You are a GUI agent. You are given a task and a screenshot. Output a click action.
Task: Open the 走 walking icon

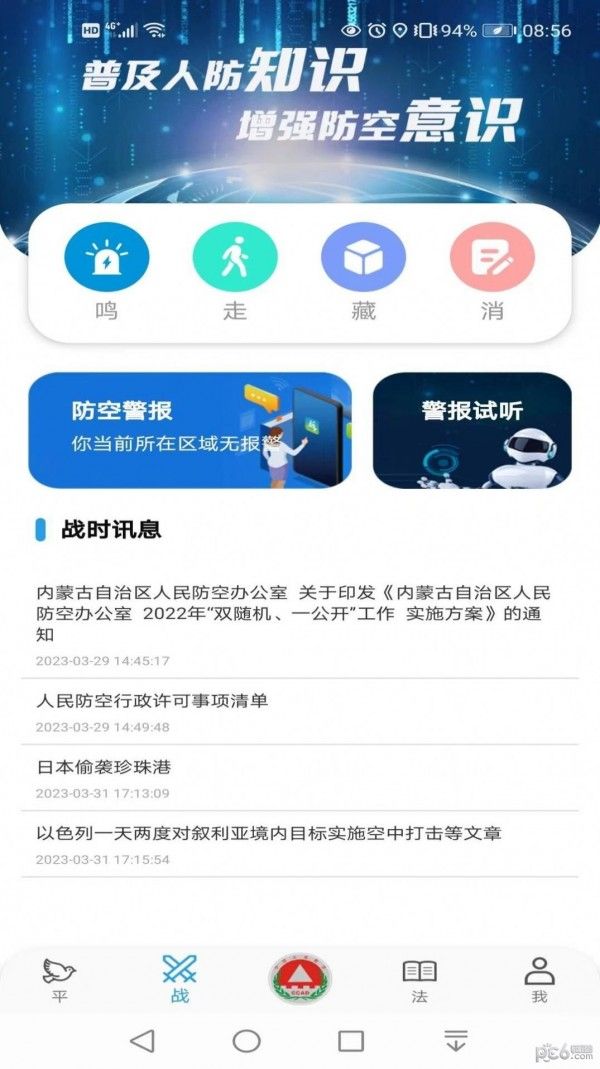tap(235, 257)
